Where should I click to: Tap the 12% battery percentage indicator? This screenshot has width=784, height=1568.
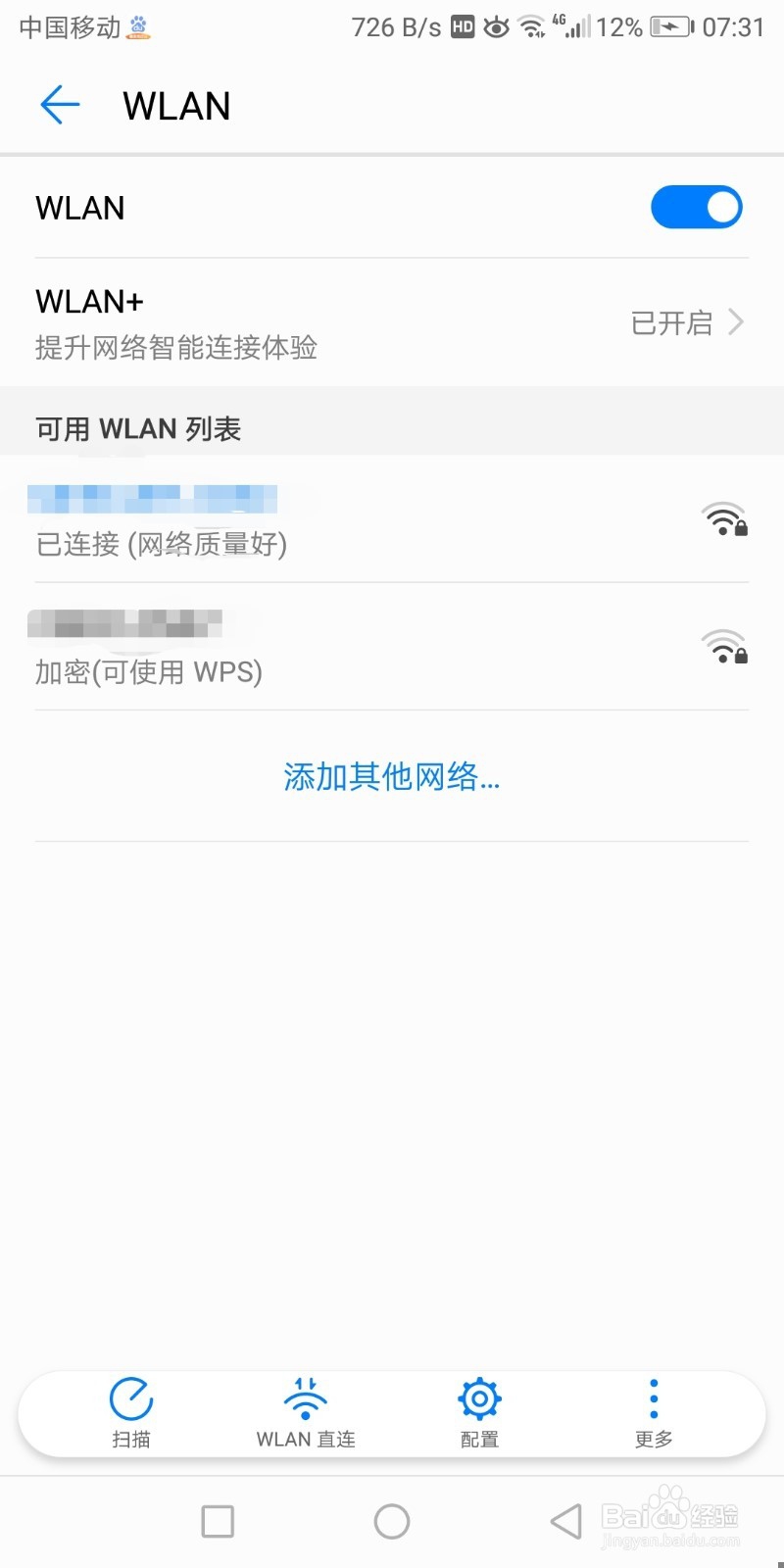pyautogui.click(x=619, y=26)
